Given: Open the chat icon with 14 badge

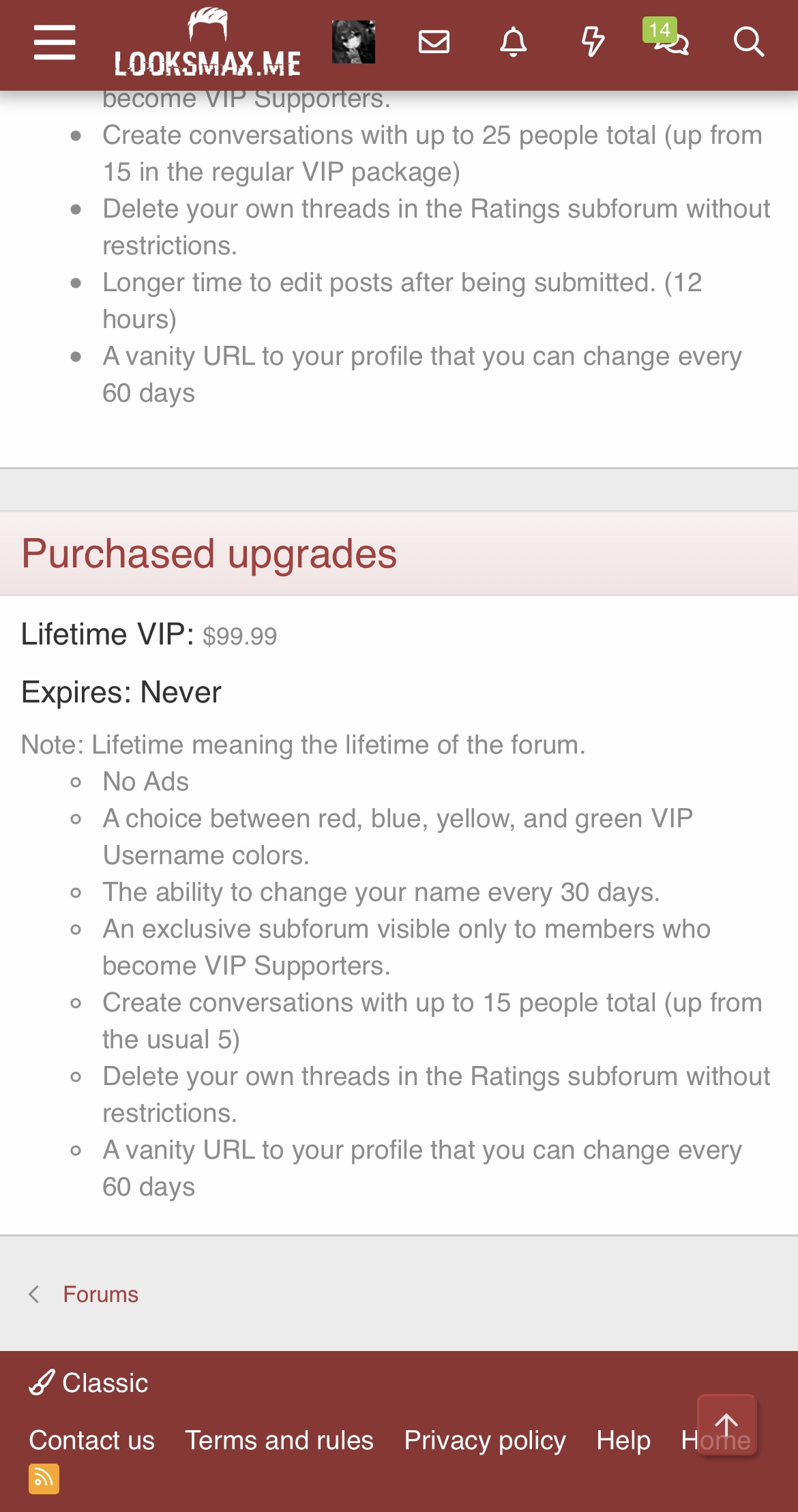Looking at the screenshot, I should tap(666, 38).
